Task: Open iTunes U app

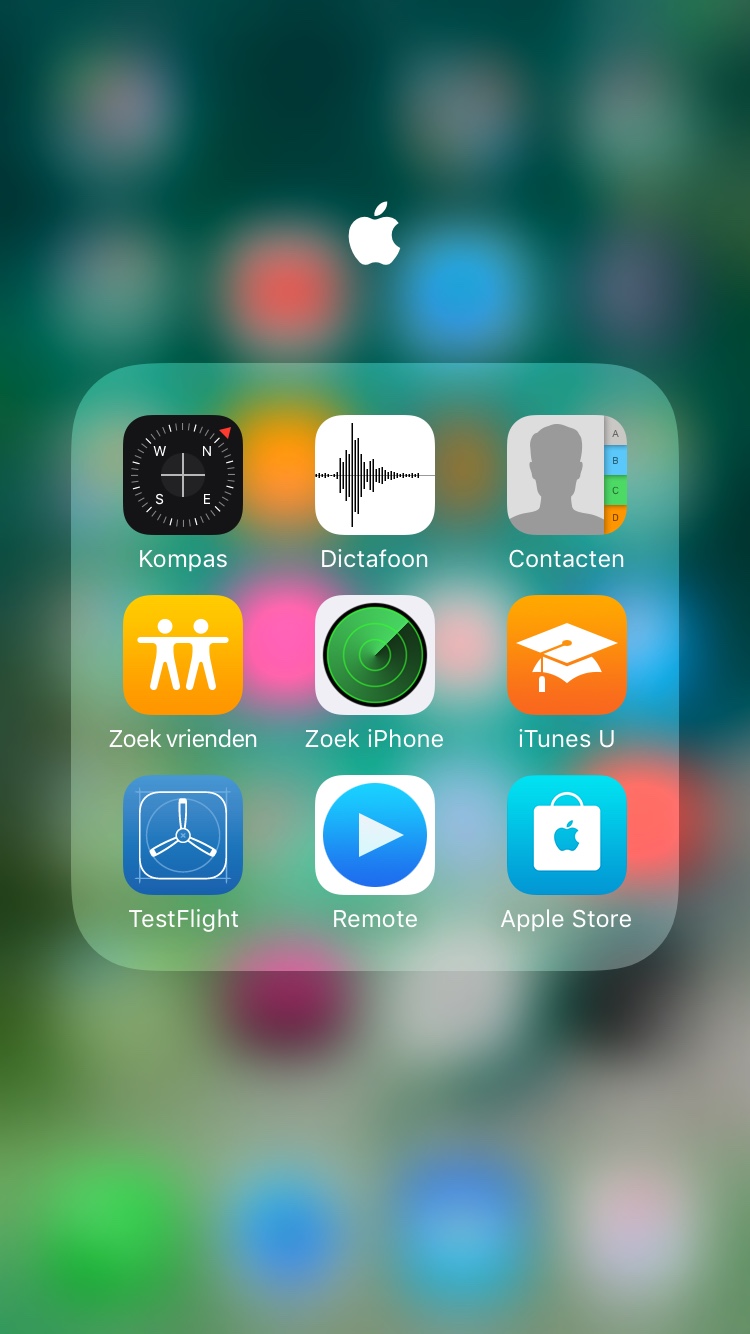Action: tap(567, 655)
